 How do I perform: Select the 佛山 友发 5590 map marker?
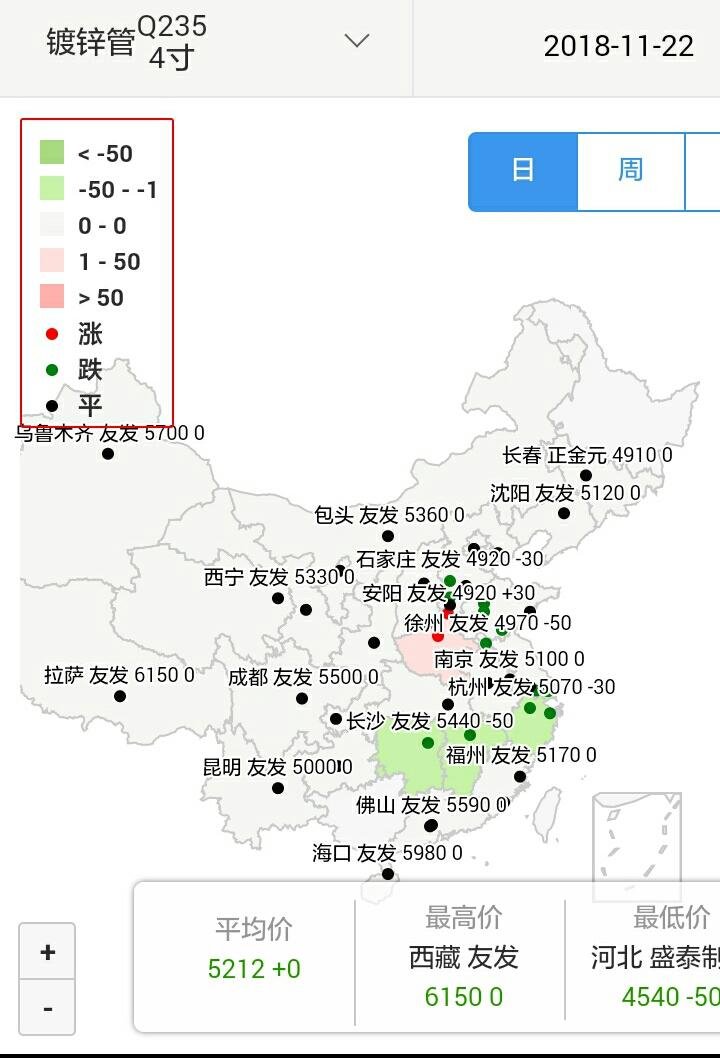tap(431, 826)
